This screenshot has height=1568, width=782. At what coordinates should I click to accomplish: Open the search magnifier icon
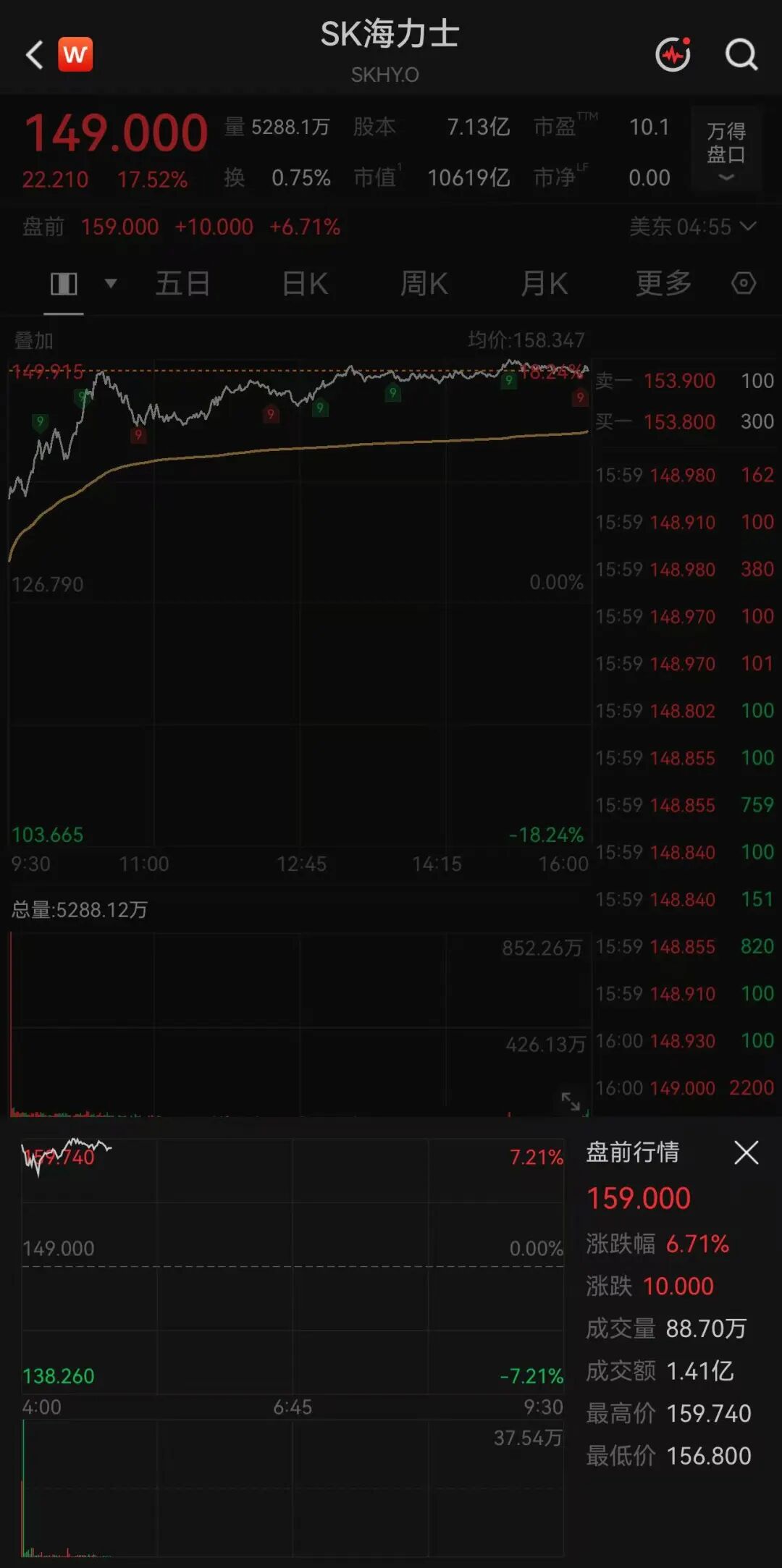[741, 54]
